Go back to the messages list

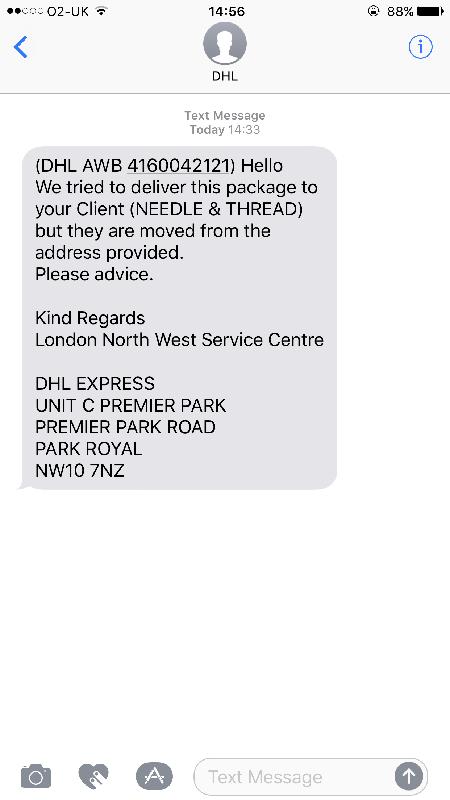pos(20,47)
